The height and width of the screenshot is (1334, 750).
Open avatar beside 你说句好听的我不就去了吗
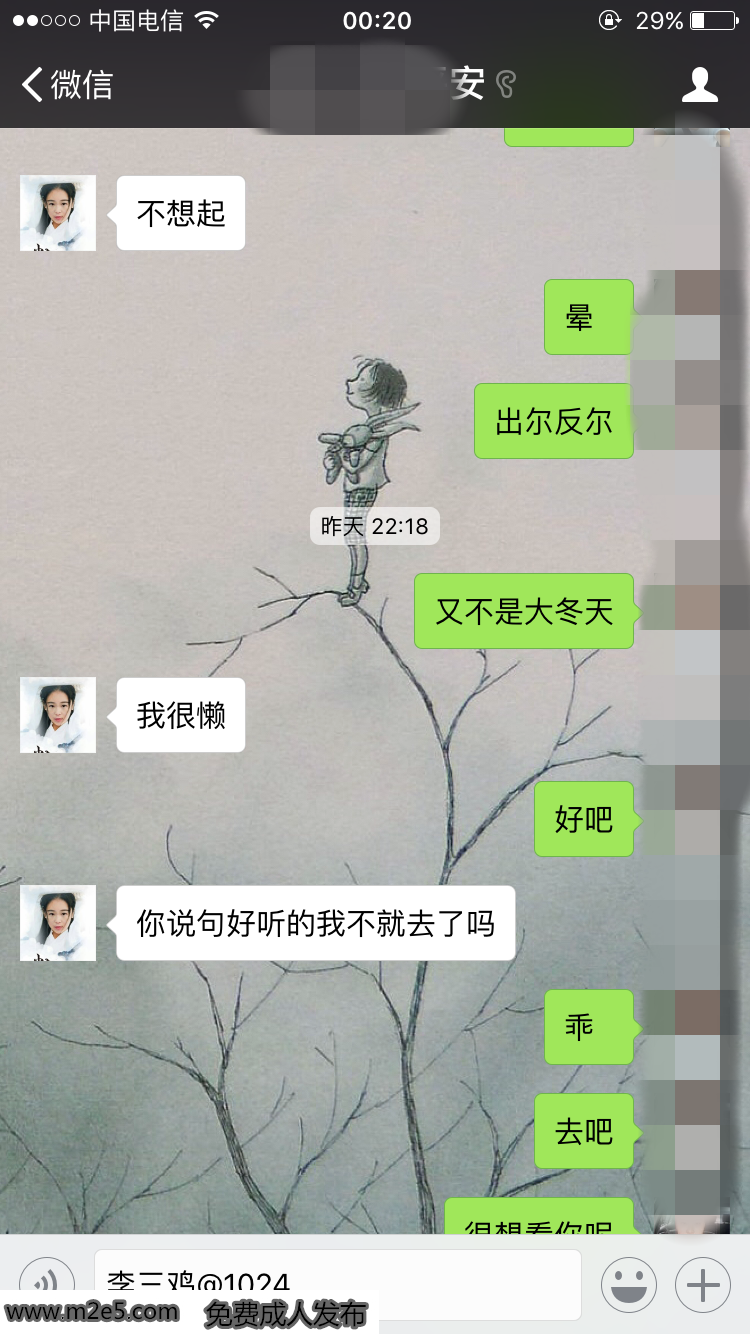pyautogui.click(x=58, y=923)
